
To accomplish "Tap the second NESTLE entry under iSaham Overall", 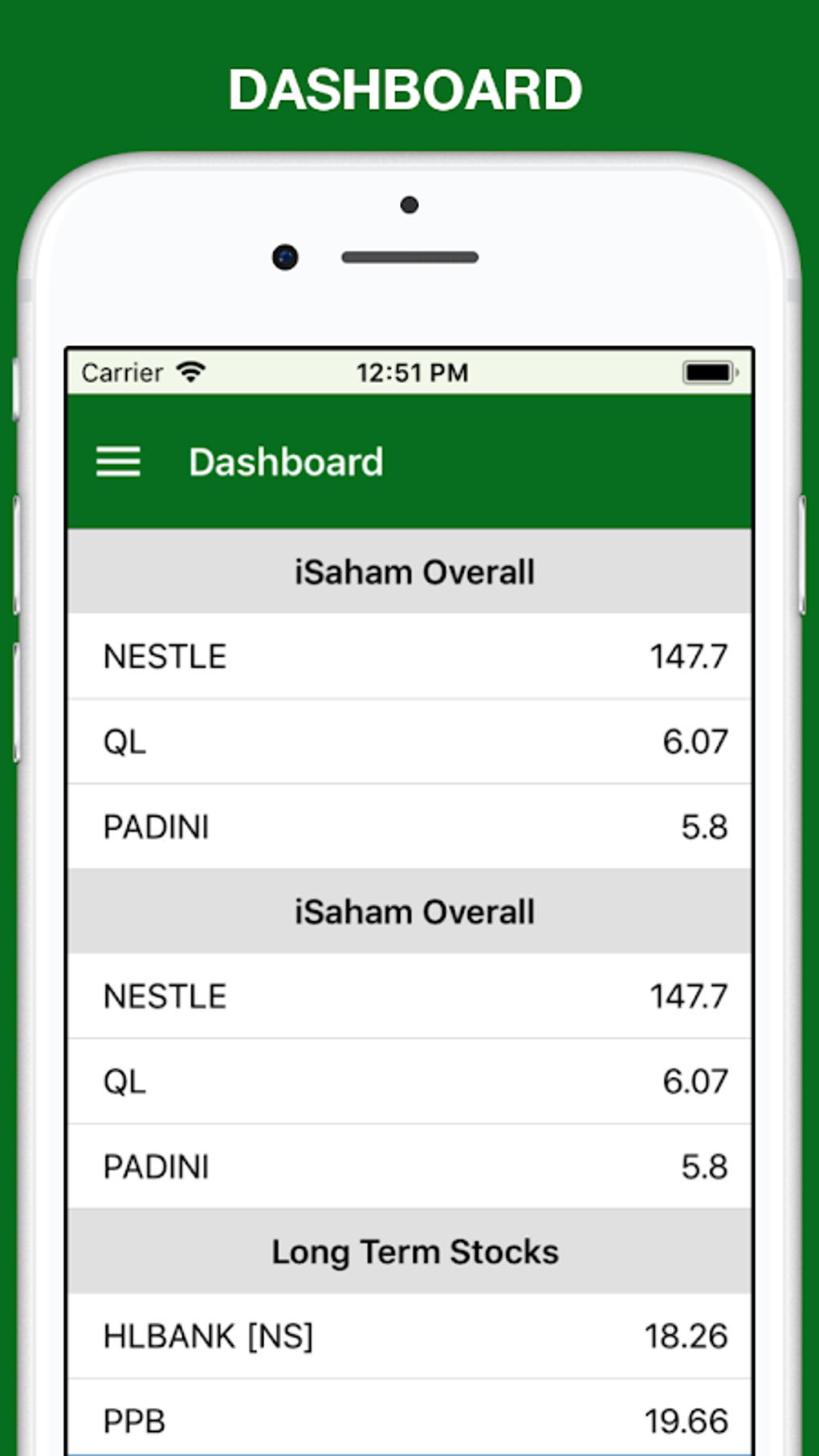I will pyautogui.click(x=165, y=996).
